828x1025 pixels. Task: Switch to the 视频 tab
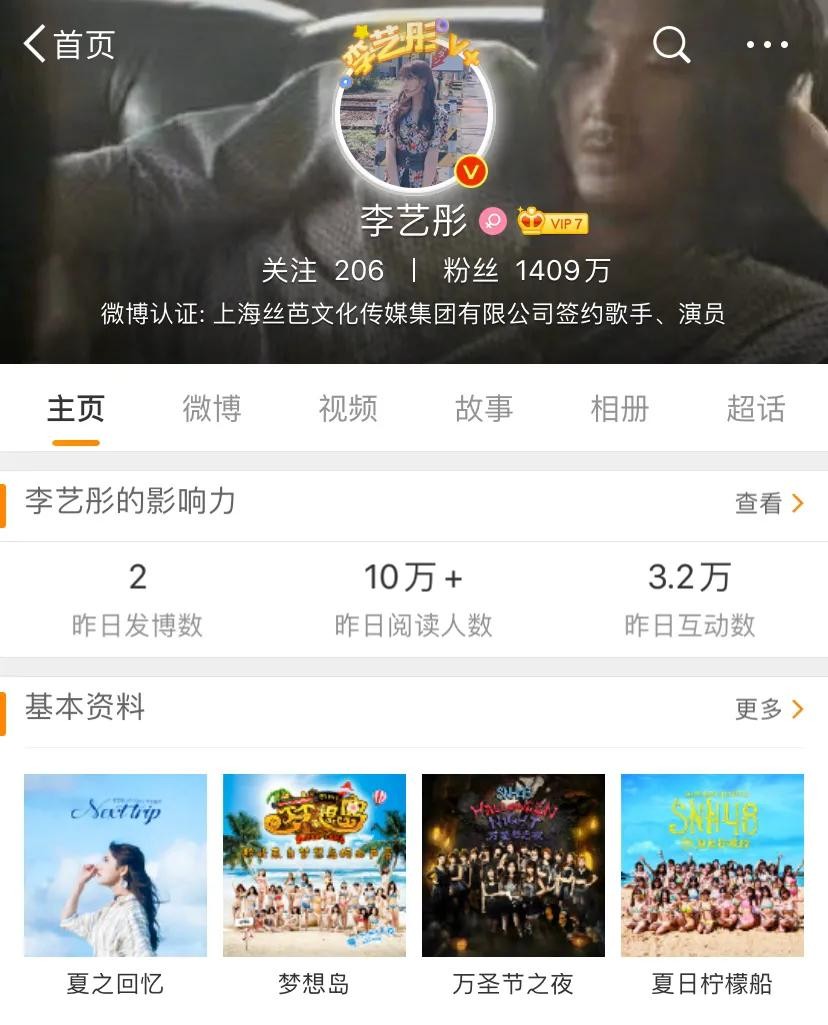point(348,409)
